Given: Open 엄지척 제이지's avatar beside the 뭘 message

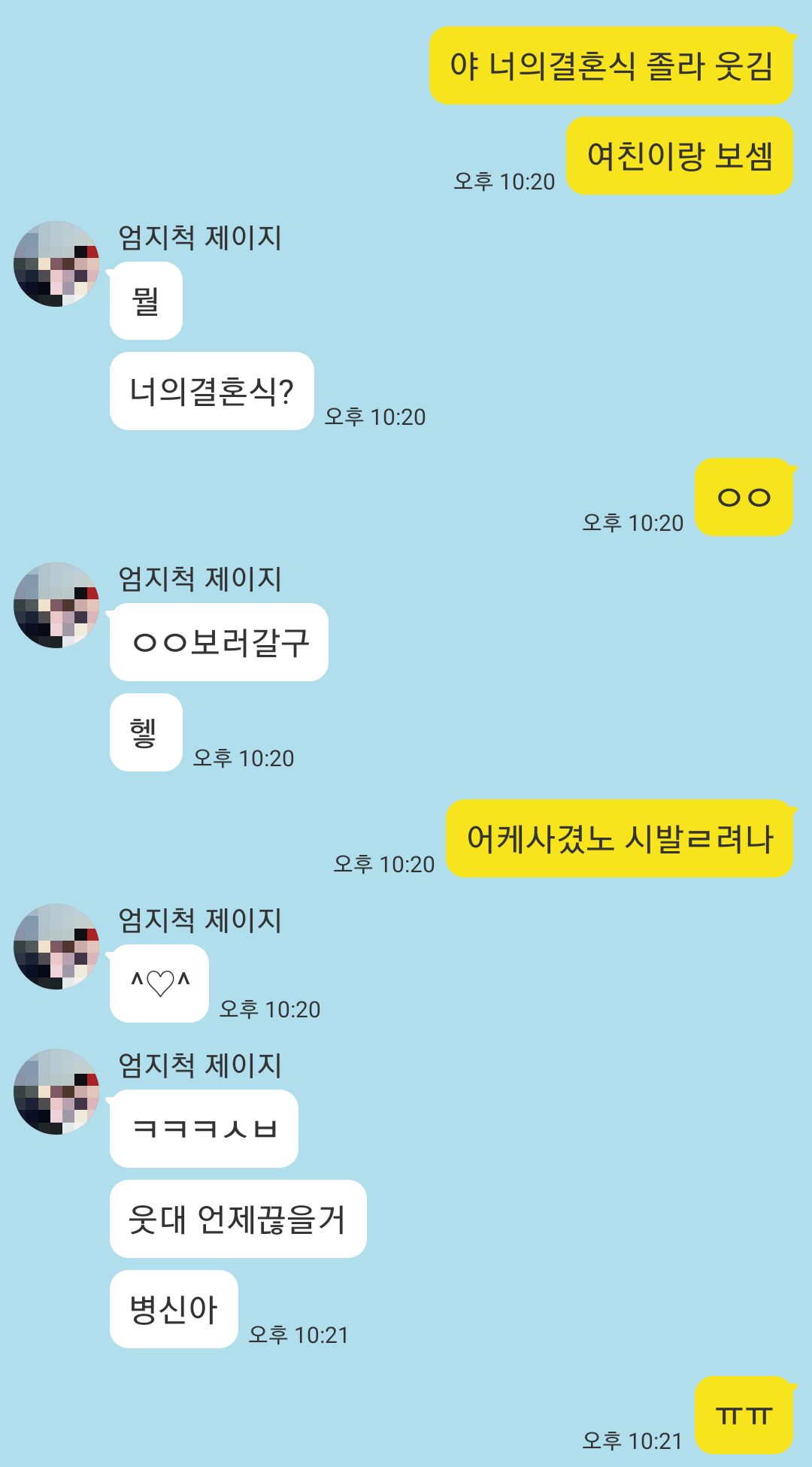Looking at the screenshot, I should pos(56,264).
